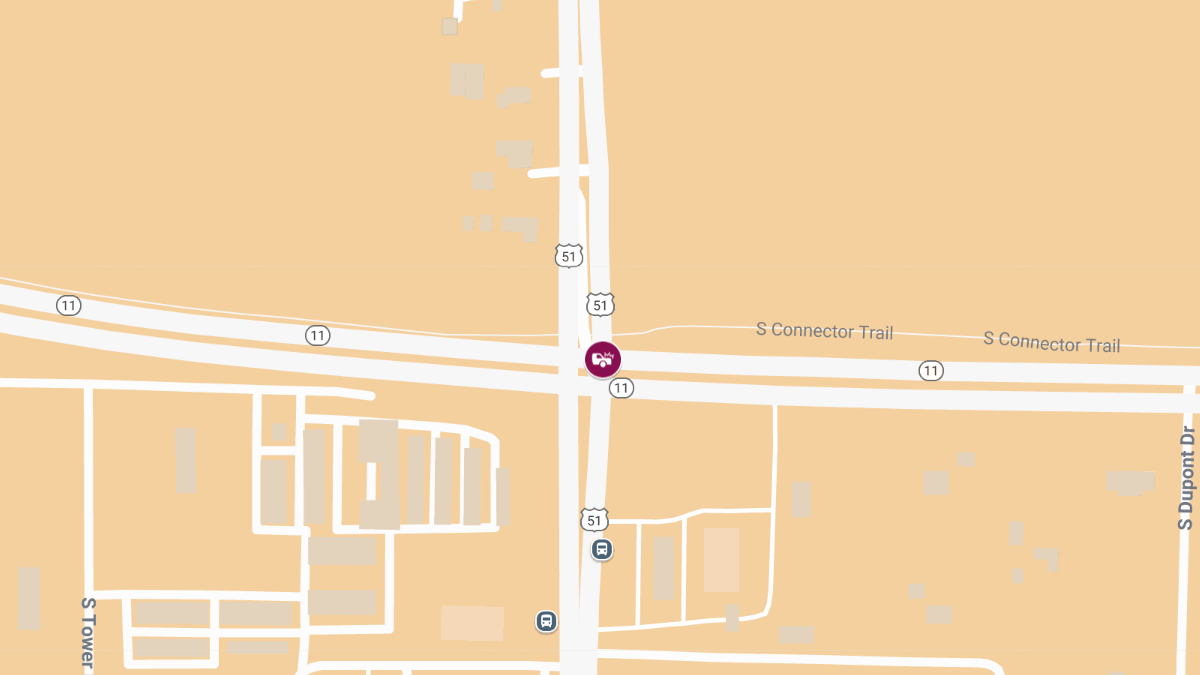Viewport: 1200px width, 675px height.
Task: Select the bus stop left of the highway
Action: click(546, 621)
